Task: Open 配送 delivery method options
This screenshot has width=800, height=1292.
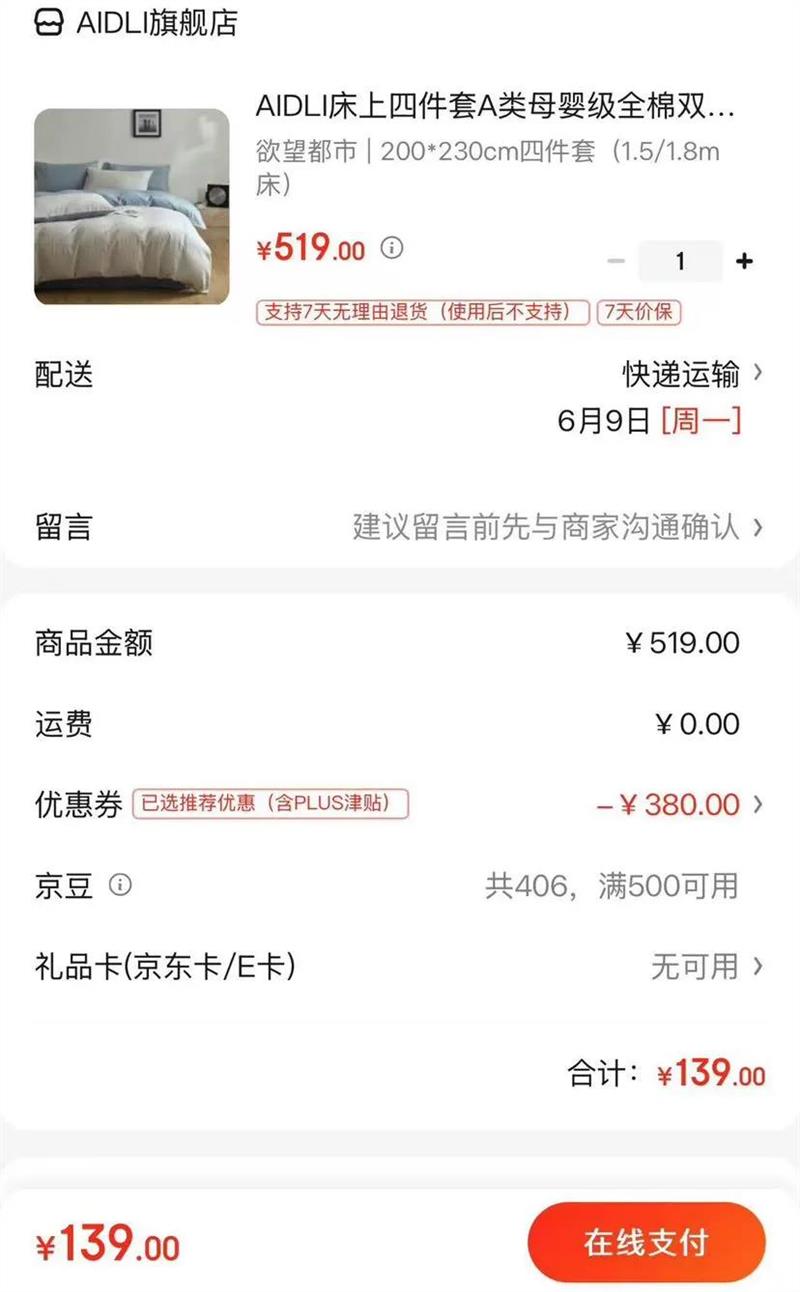Action: tap(690, 374)
